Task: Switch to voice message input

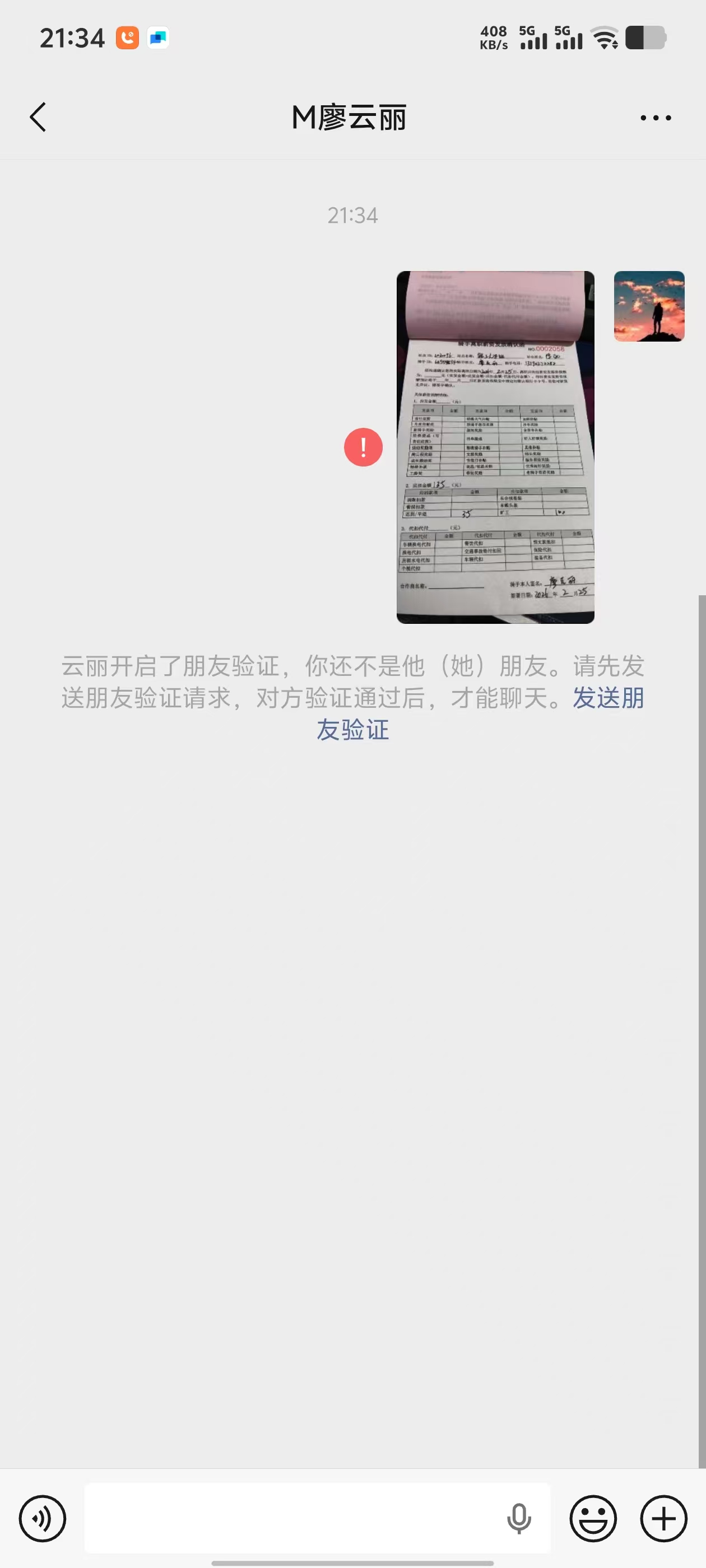Action: click(x=42, y=1518)
